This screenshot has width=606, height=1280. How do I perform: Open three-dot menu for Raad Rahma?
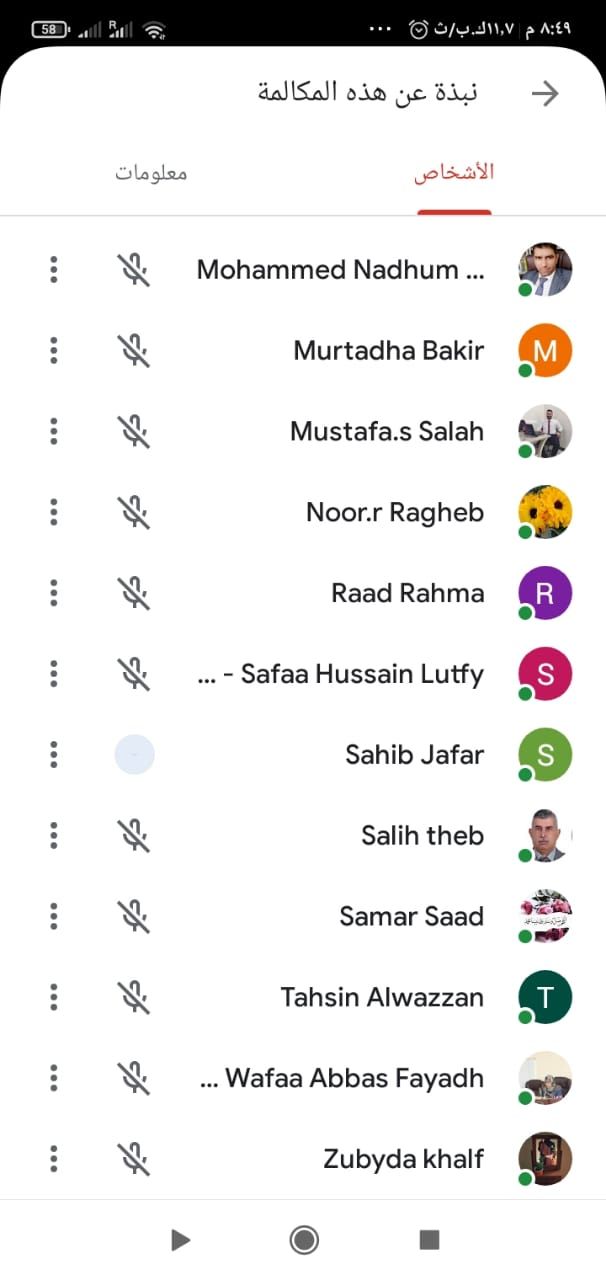(54, 593)
